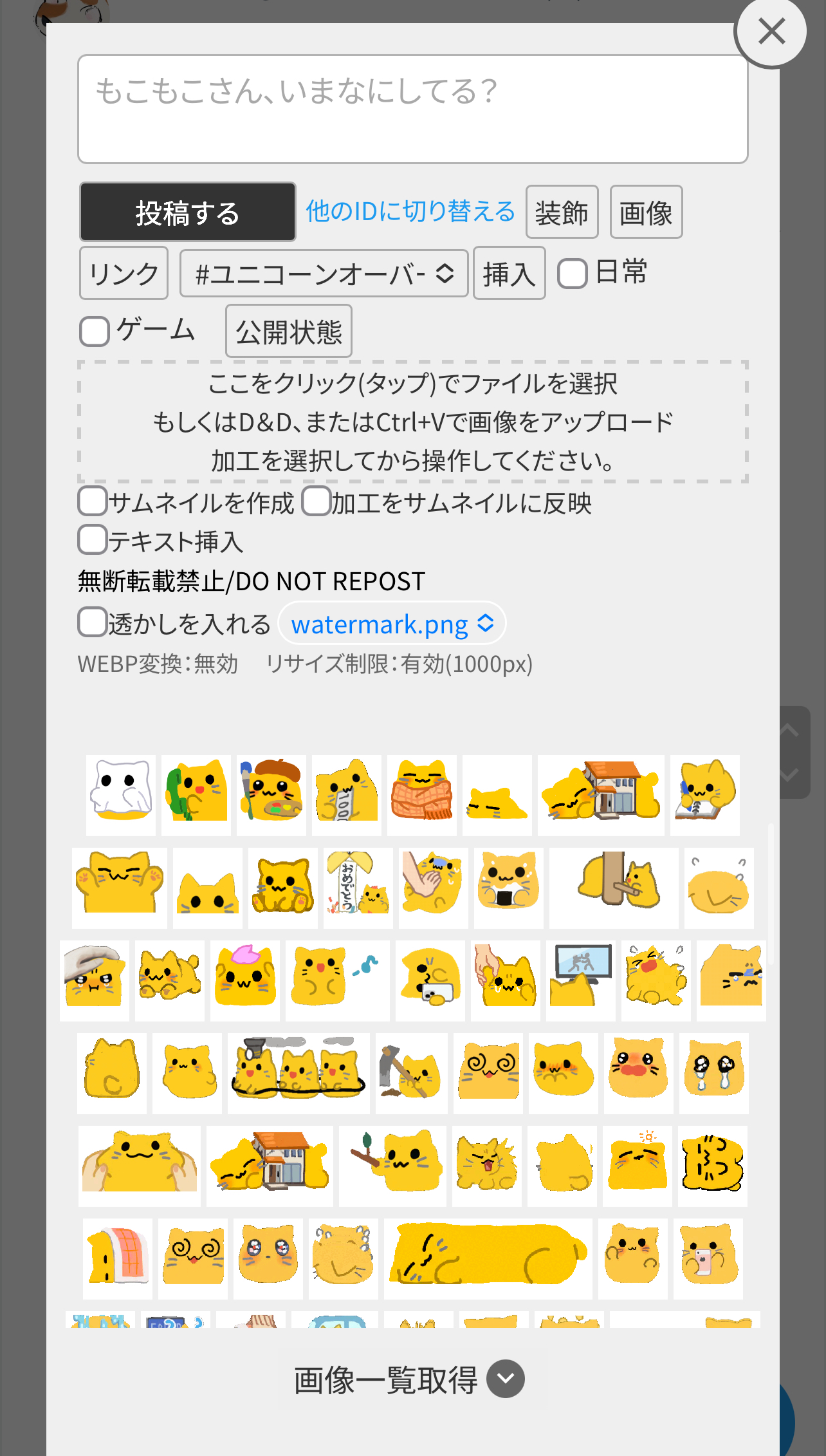Tap the file upload drop area
826x1456 pixels.
pyautogui.click(x=413, y=422)
